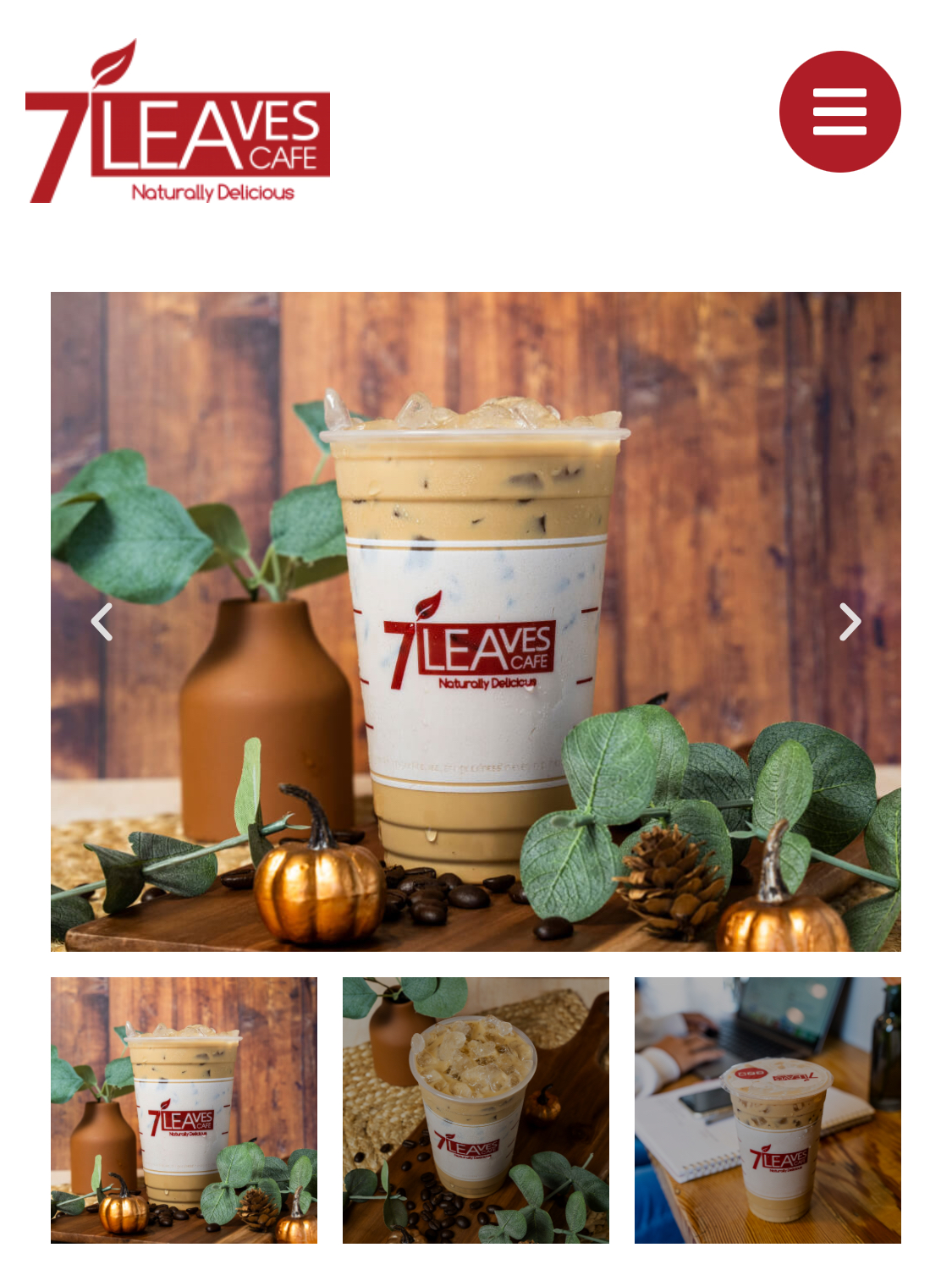Open the main iced coffee image
The width and height of the screenshot is (952, 1286).
476,622
